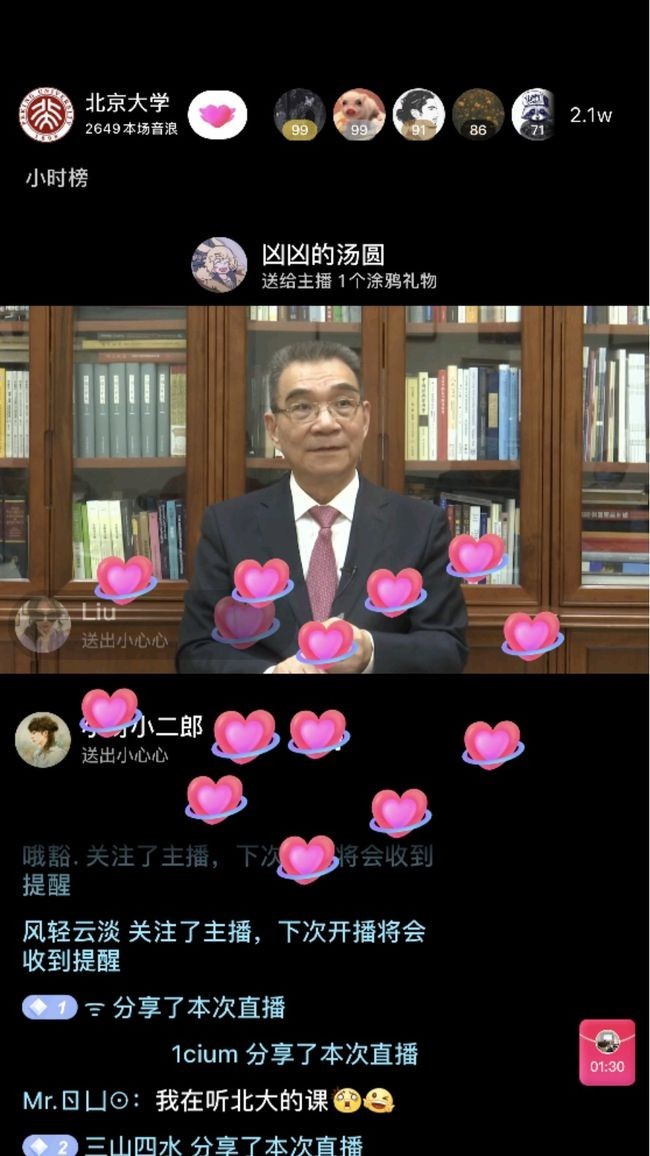Open 凶凶的汤圆's gift sender avatar
This screenshot has width=650, height=1156.
point(219,265)
